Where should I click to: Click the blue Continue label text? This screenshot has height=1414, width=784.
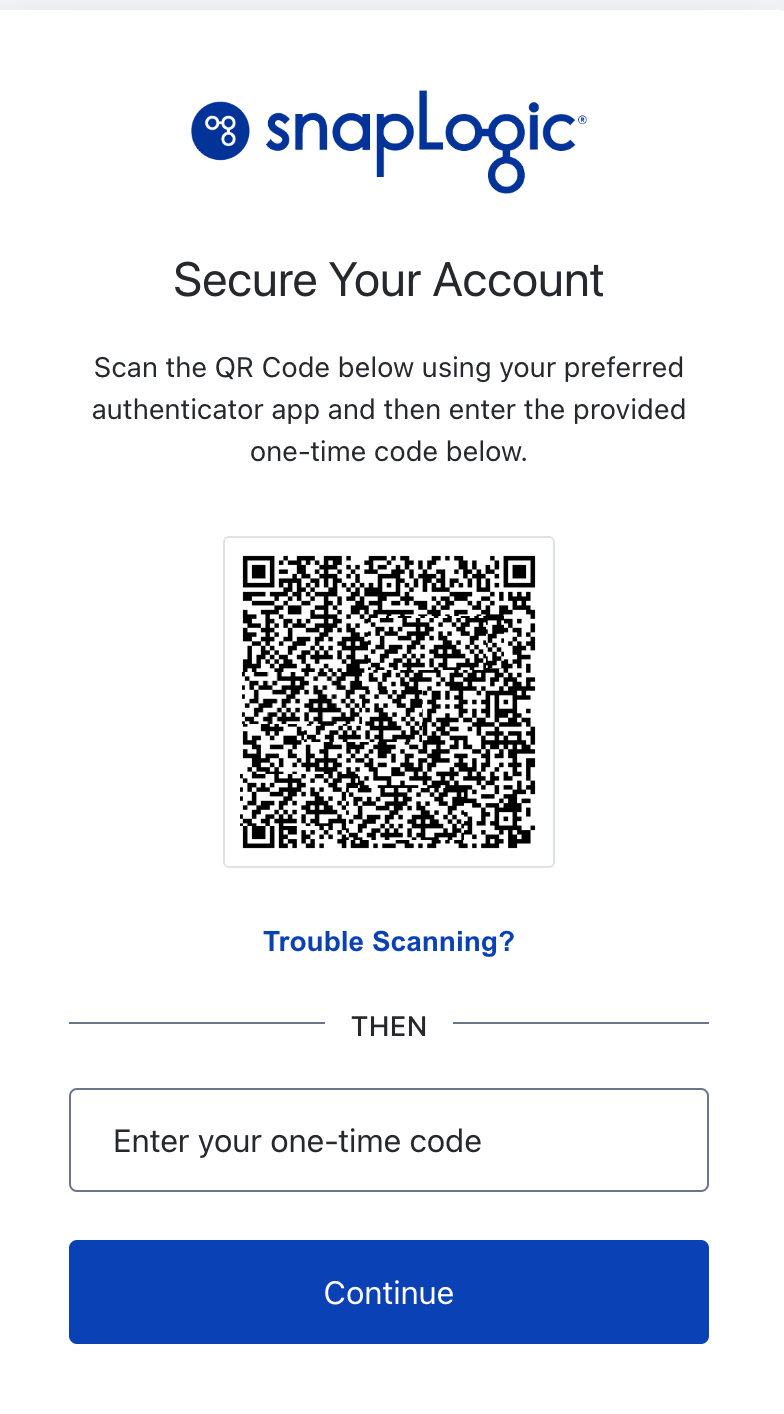(x=389, y=1292)
